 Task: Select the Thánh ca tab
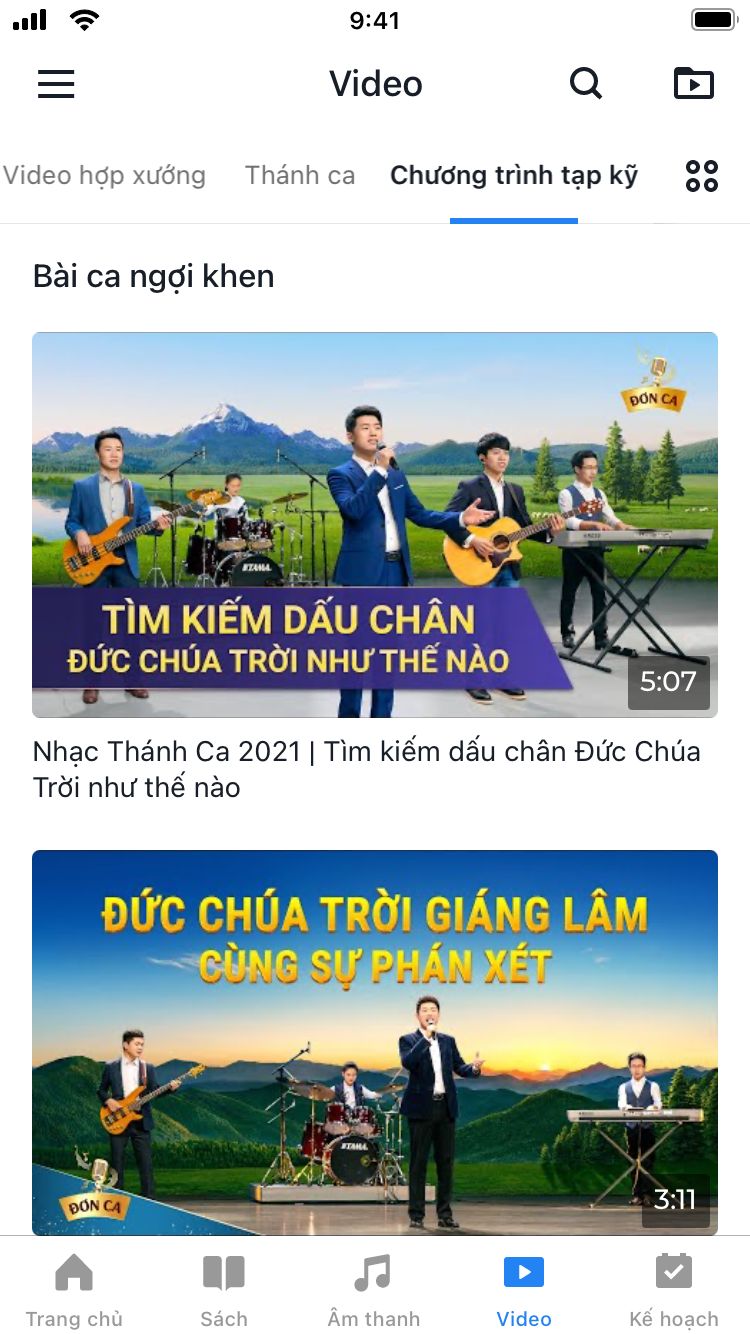(x=300, y=176)
